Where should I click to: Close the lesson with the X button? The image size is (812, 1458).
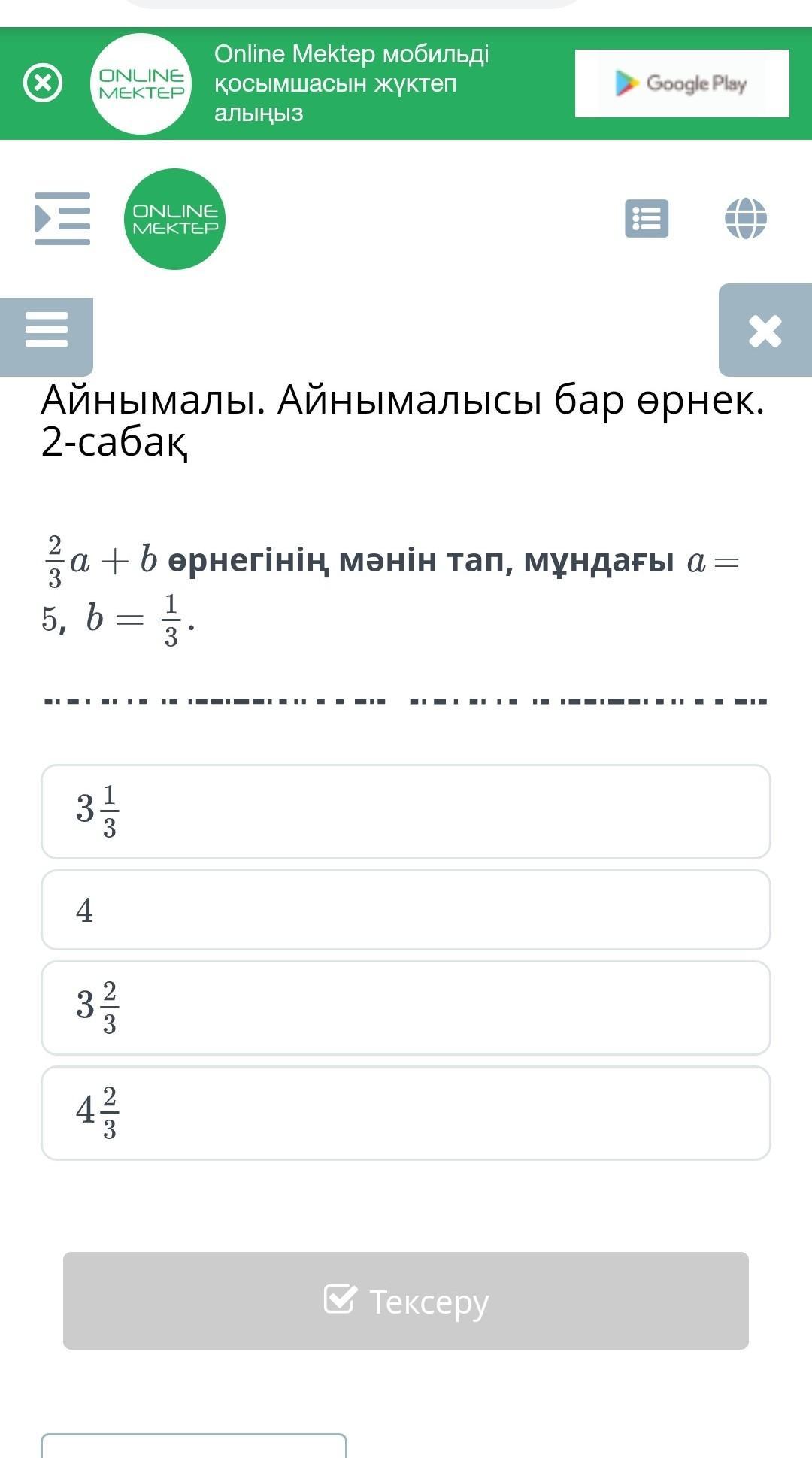coord(765,331)
